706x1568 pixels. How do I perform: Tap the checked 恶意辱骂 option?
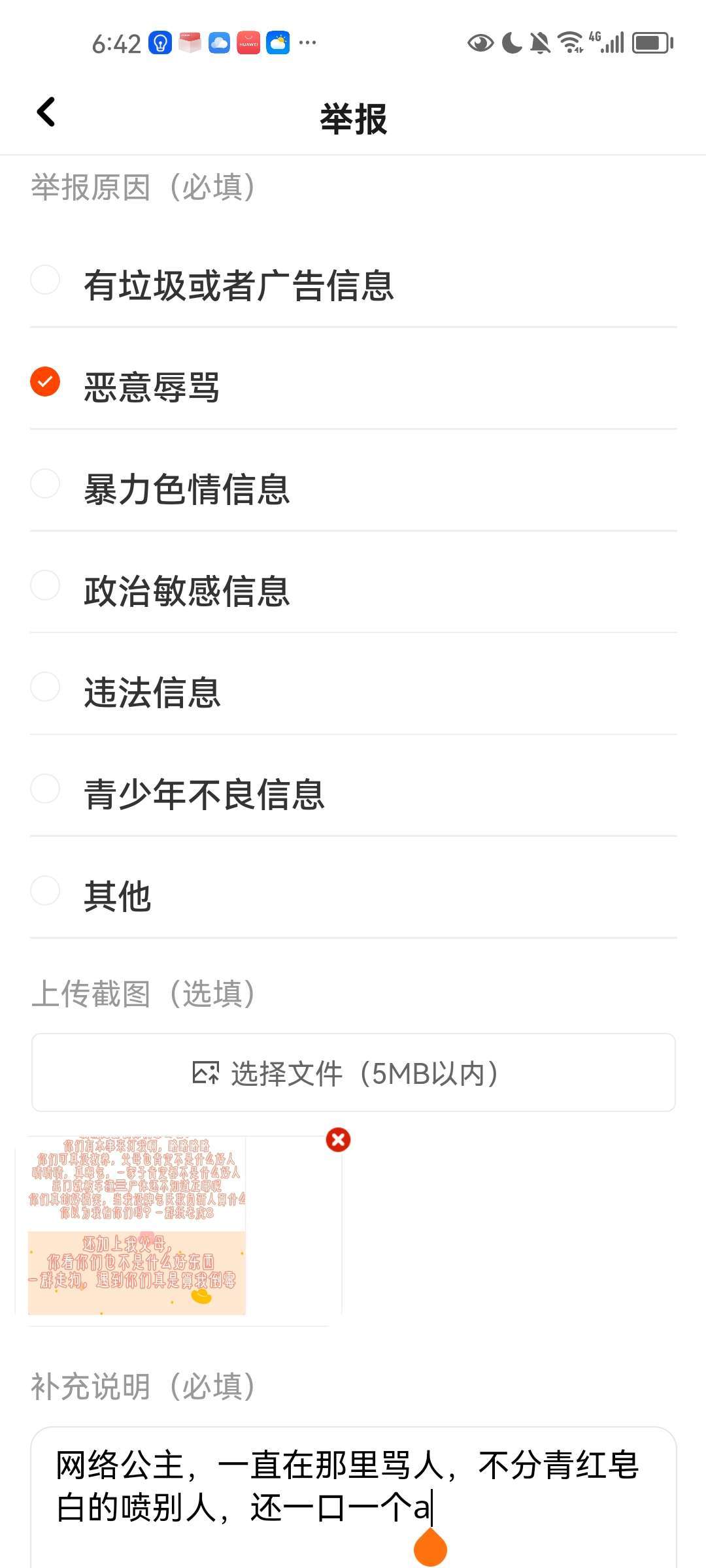[x=353, y=386]
